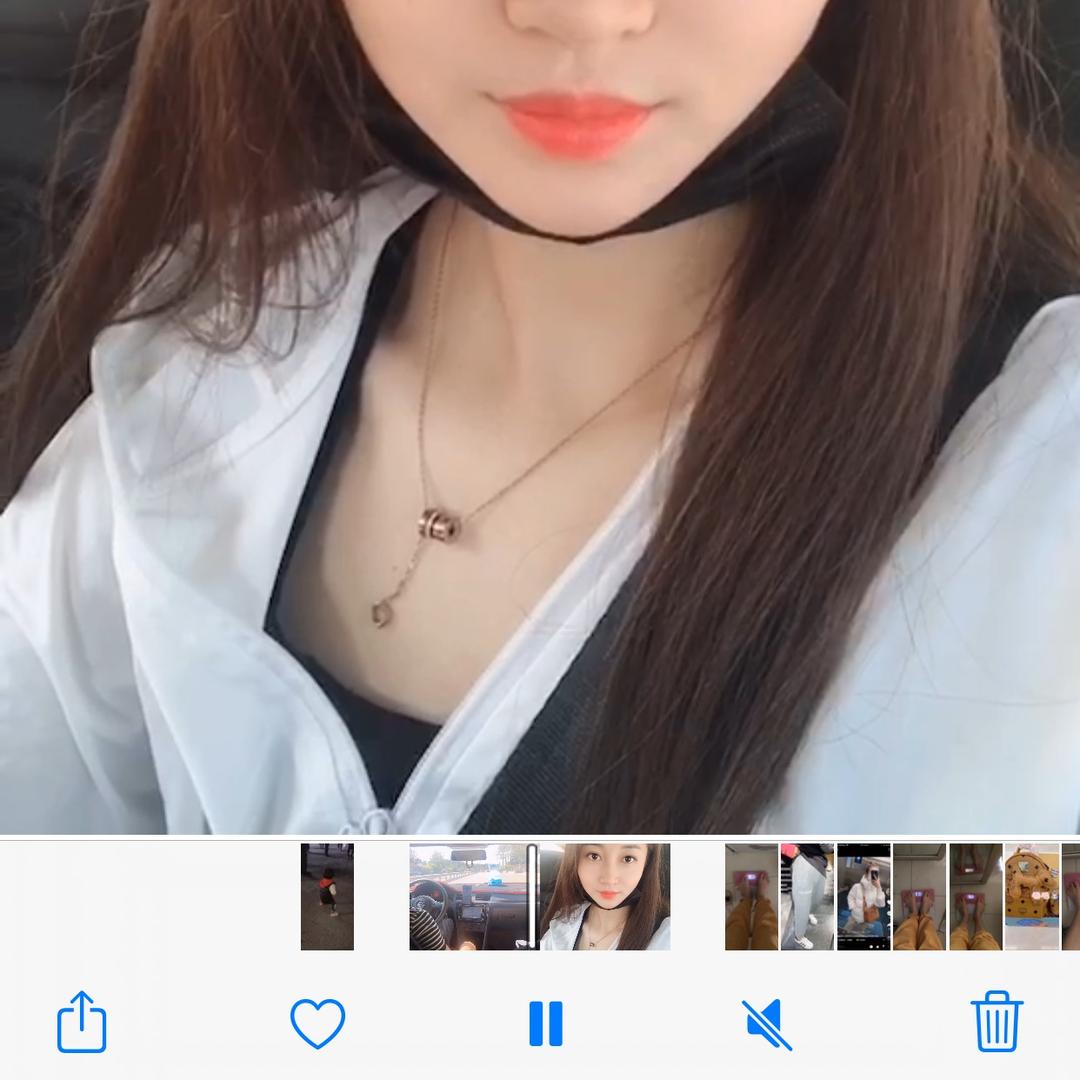
Task: Share this video
Action: point(81,1022)
